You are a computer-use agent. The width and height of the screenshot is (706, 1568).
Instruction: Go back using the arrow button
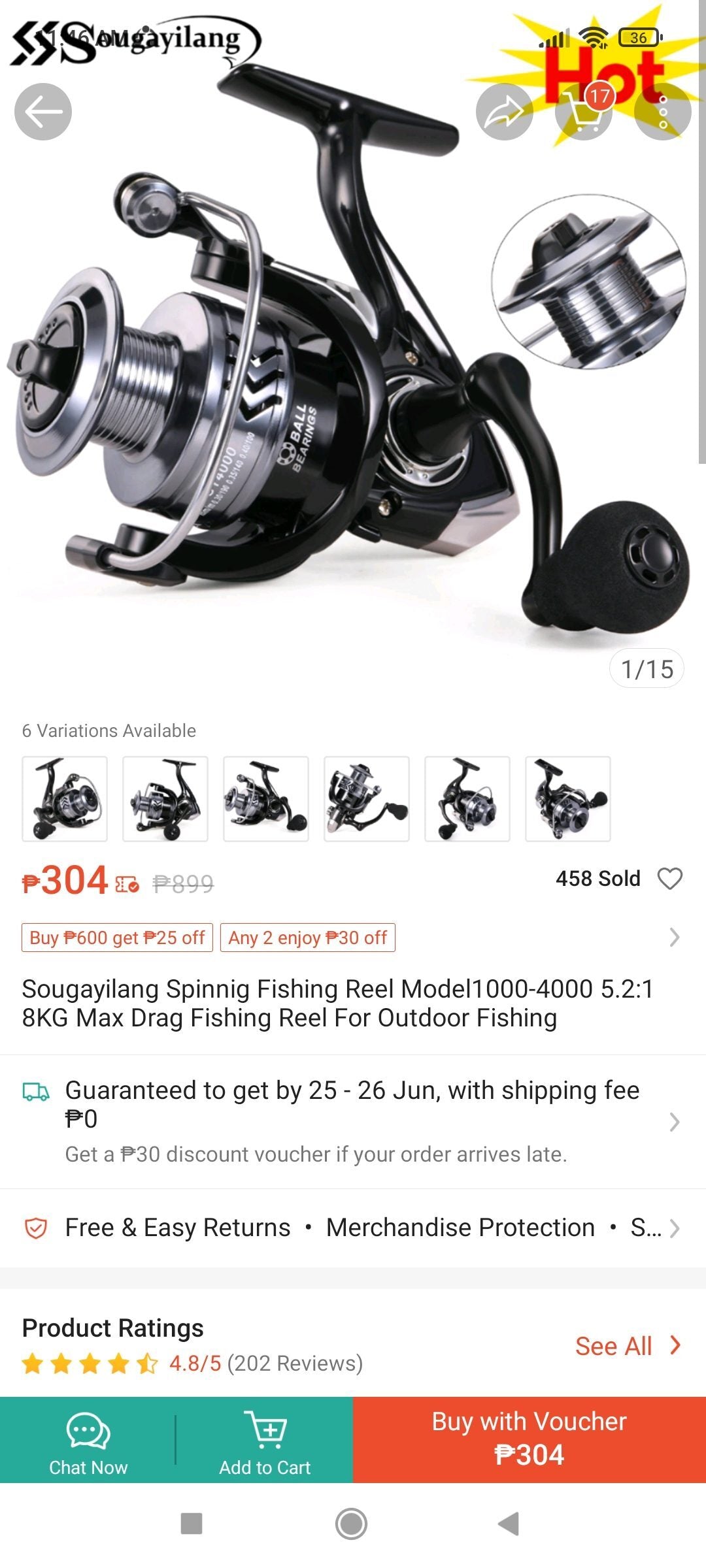click(x=43, y=112)
